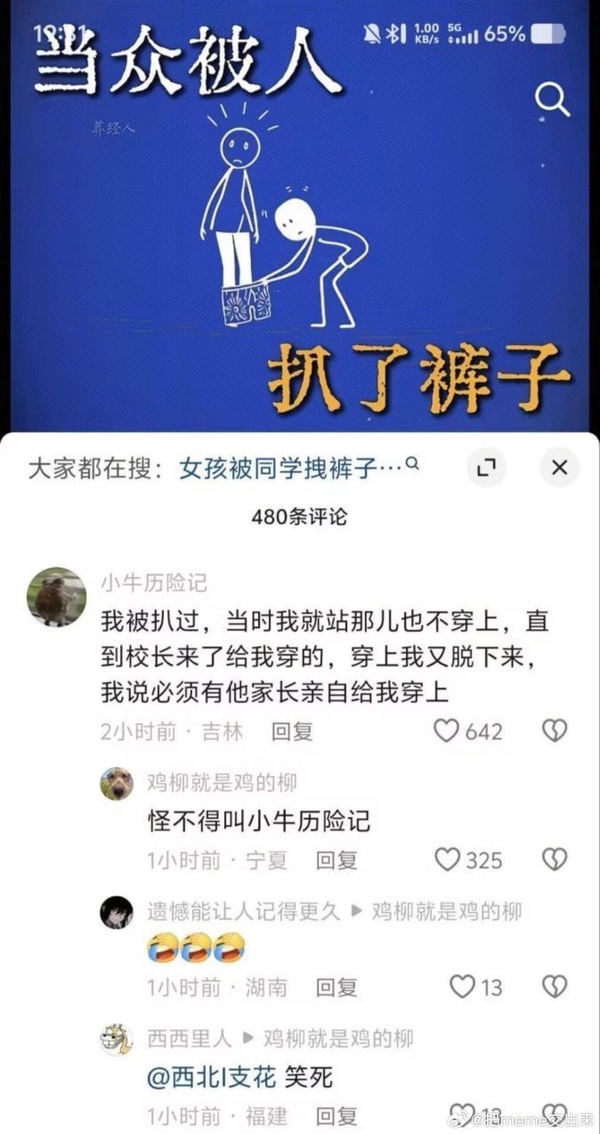This screenshot has height=1134, width=600.
Task: Close the 480条评论 comment panel
Action: click(559, 468)
